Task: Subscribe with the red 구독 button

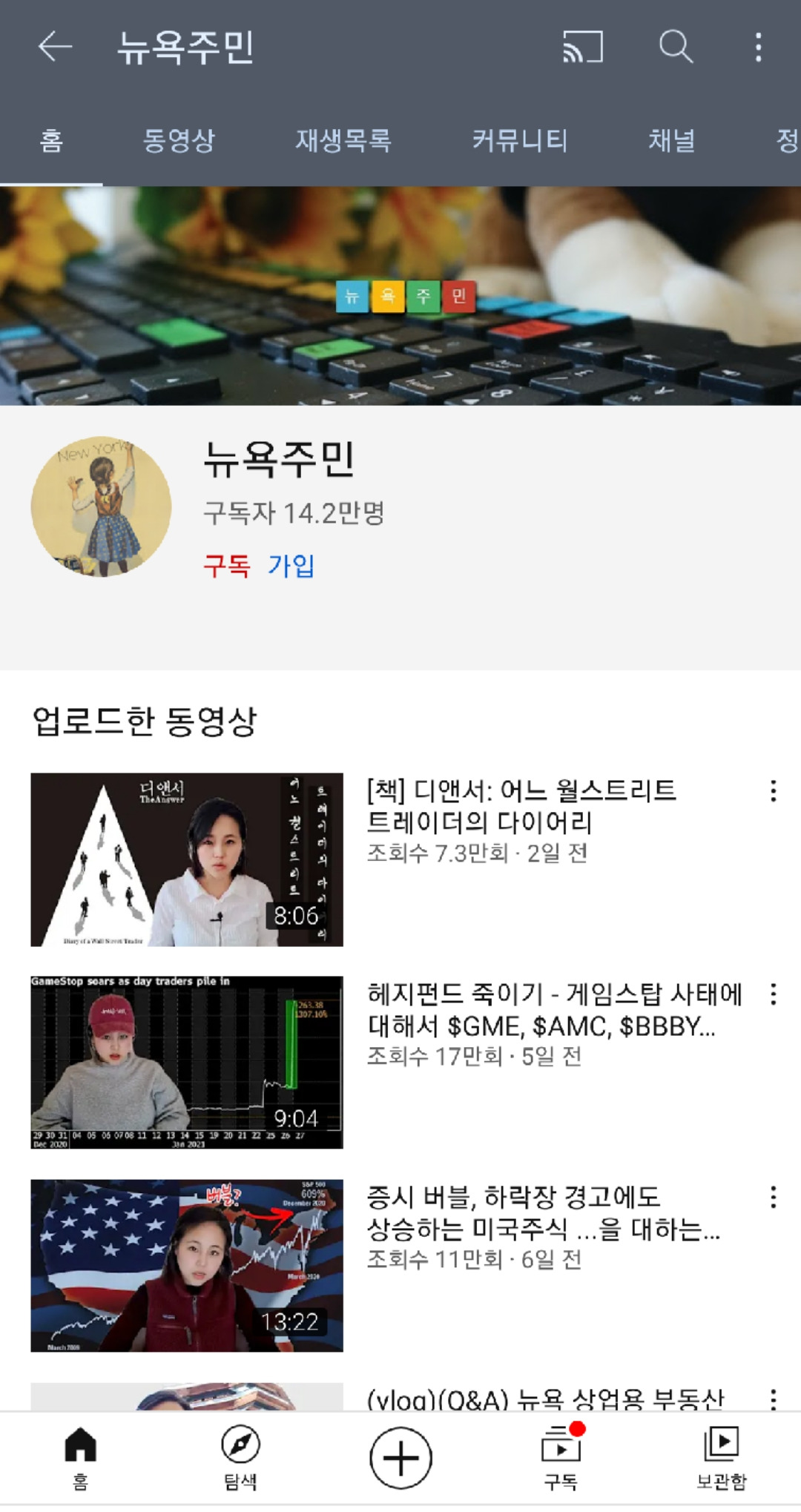Action: click(227, 566)
